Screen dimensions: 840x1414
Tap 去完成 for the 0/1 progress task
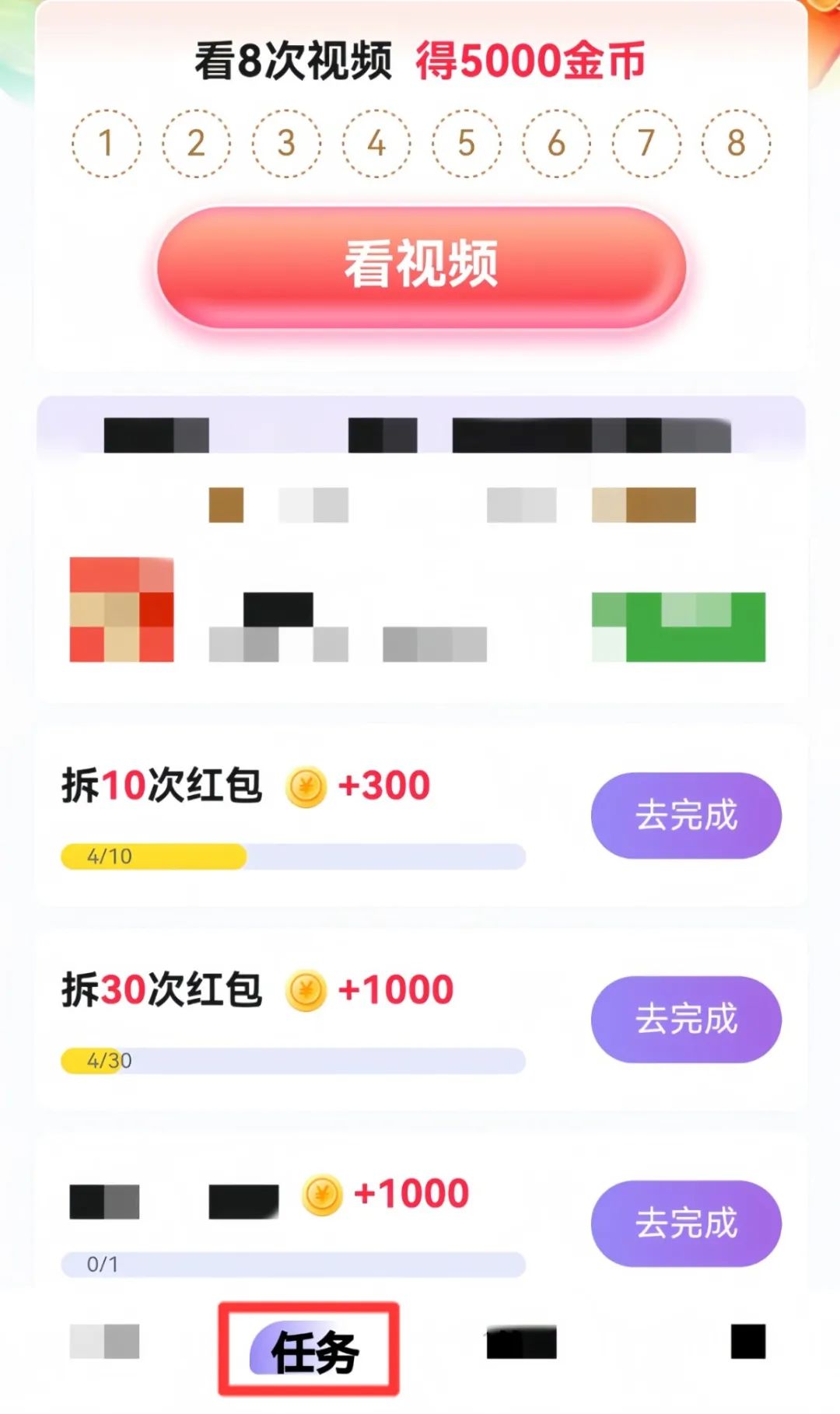[x=686, y=1223]
